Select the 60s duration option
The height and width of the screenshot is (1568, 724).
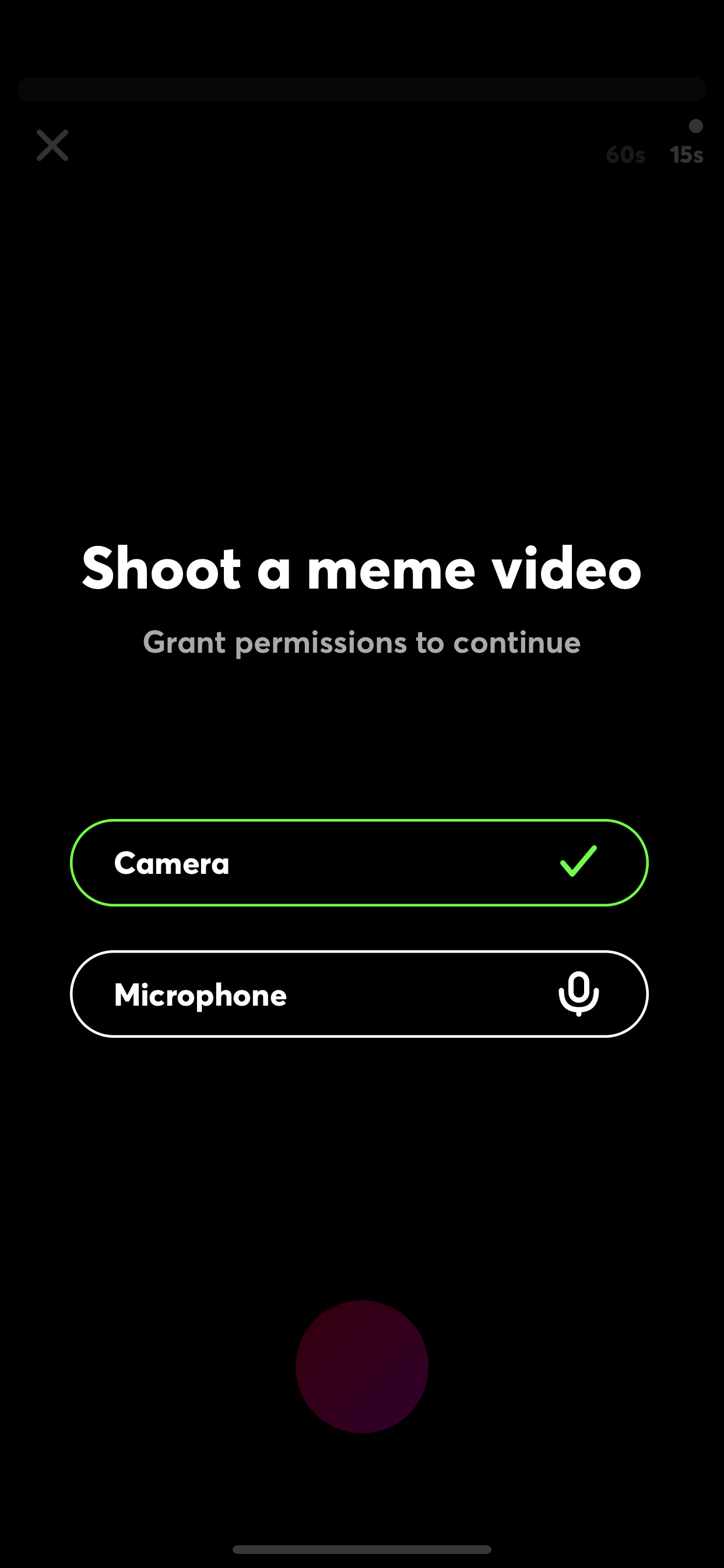625,155
